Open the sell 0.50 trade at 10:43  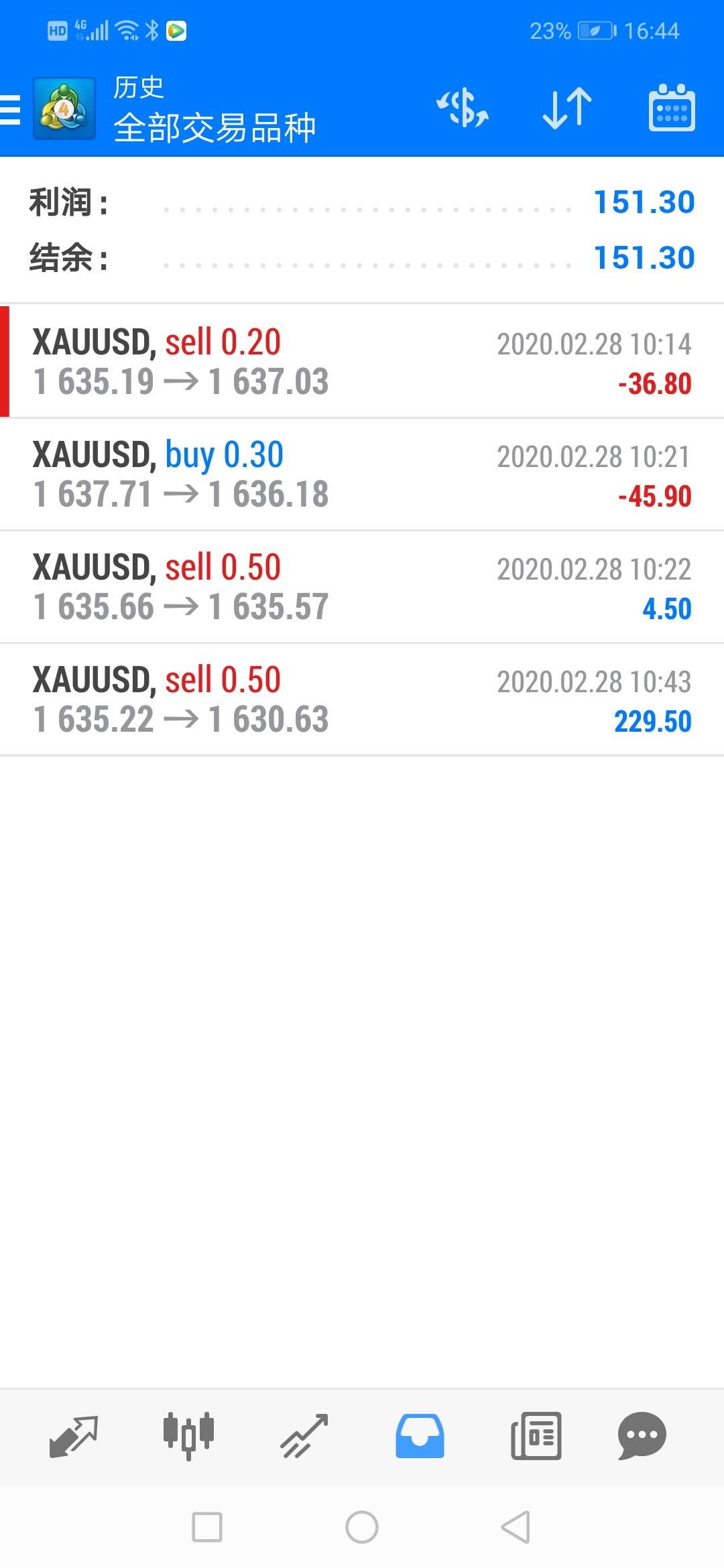click(x=362, y=700)
